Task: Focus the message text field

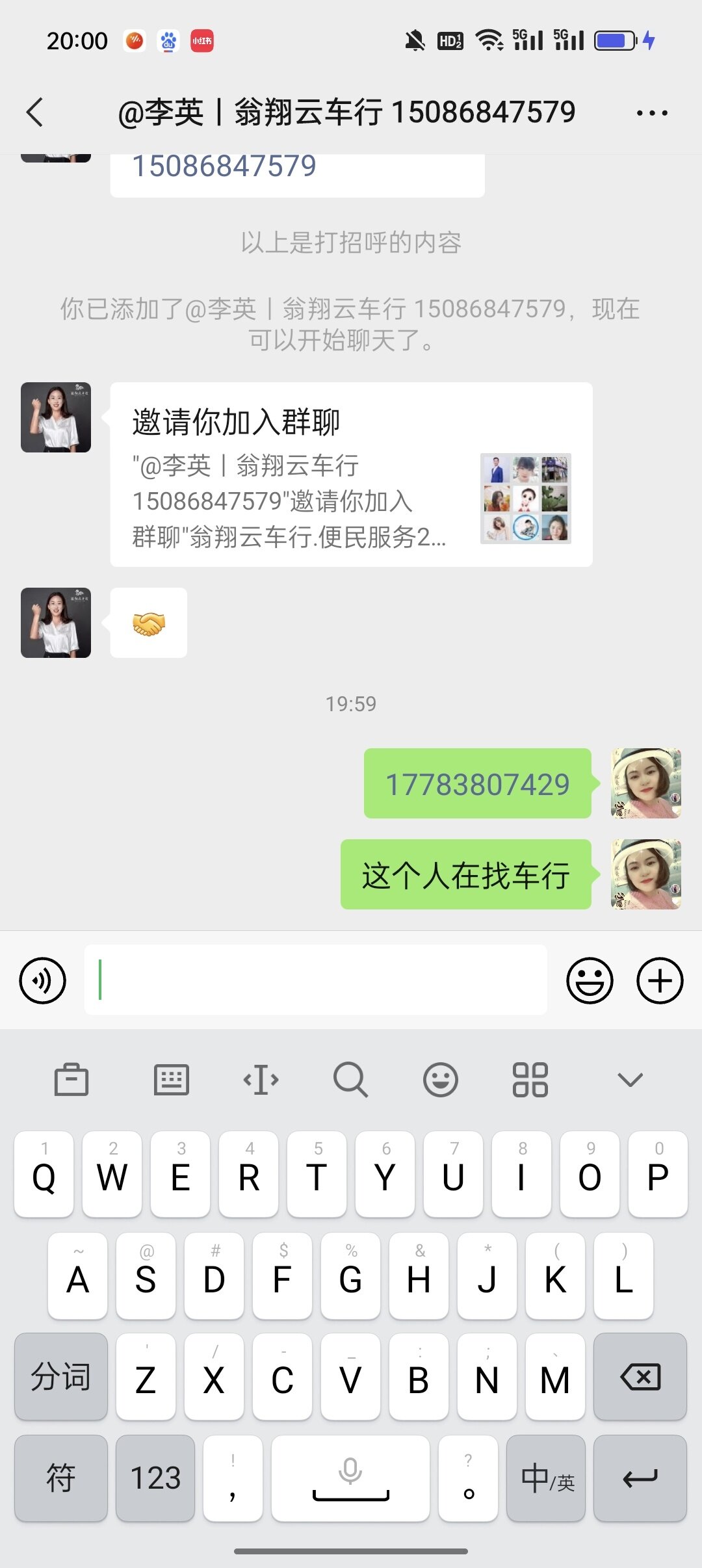Action: [x=315, y=980]
